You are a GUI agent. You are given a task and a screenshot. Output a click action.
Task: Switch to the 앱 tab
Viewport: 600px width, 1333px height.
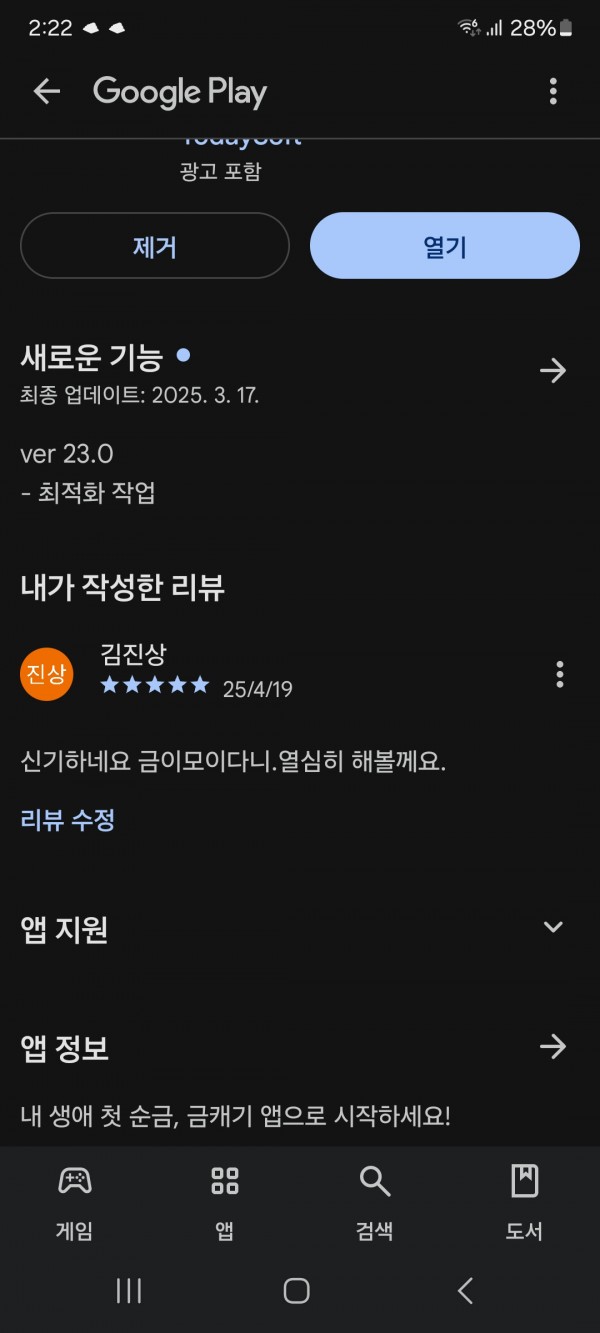(225, 1203)
